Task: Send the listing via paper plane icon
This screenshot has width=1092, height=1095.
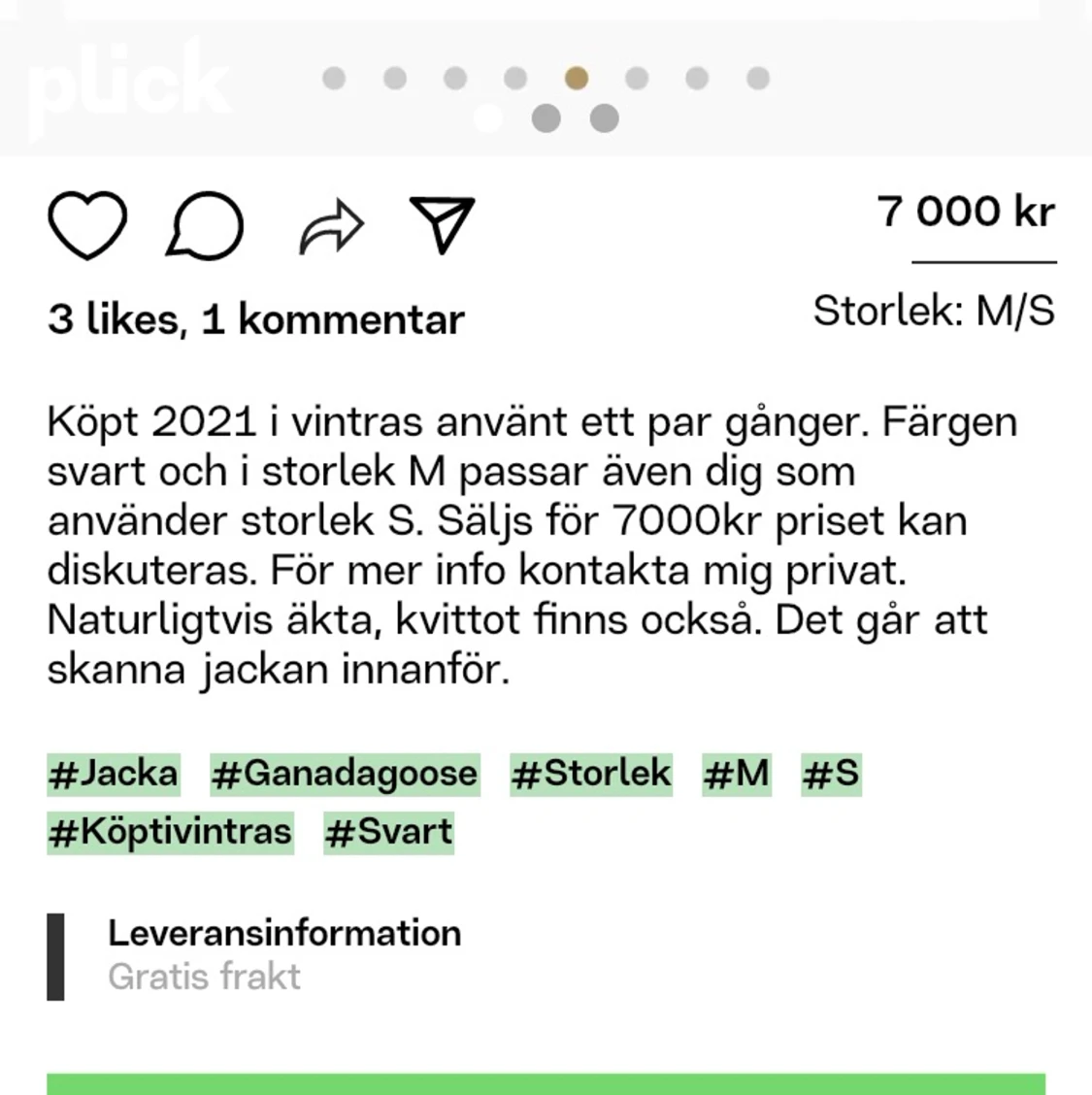Action: point(442,224)
